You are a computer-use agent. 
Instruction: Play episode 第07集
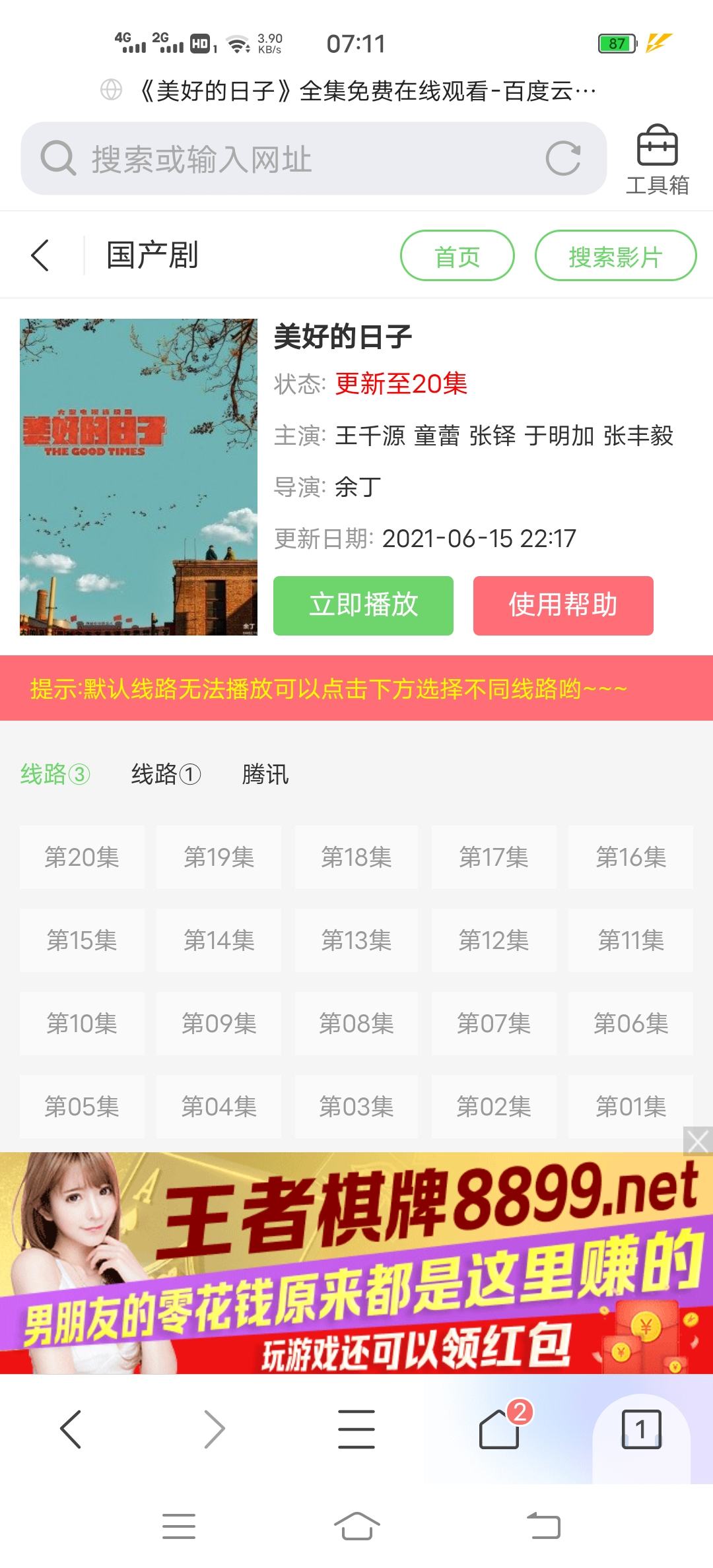[x=494, y=1024]
